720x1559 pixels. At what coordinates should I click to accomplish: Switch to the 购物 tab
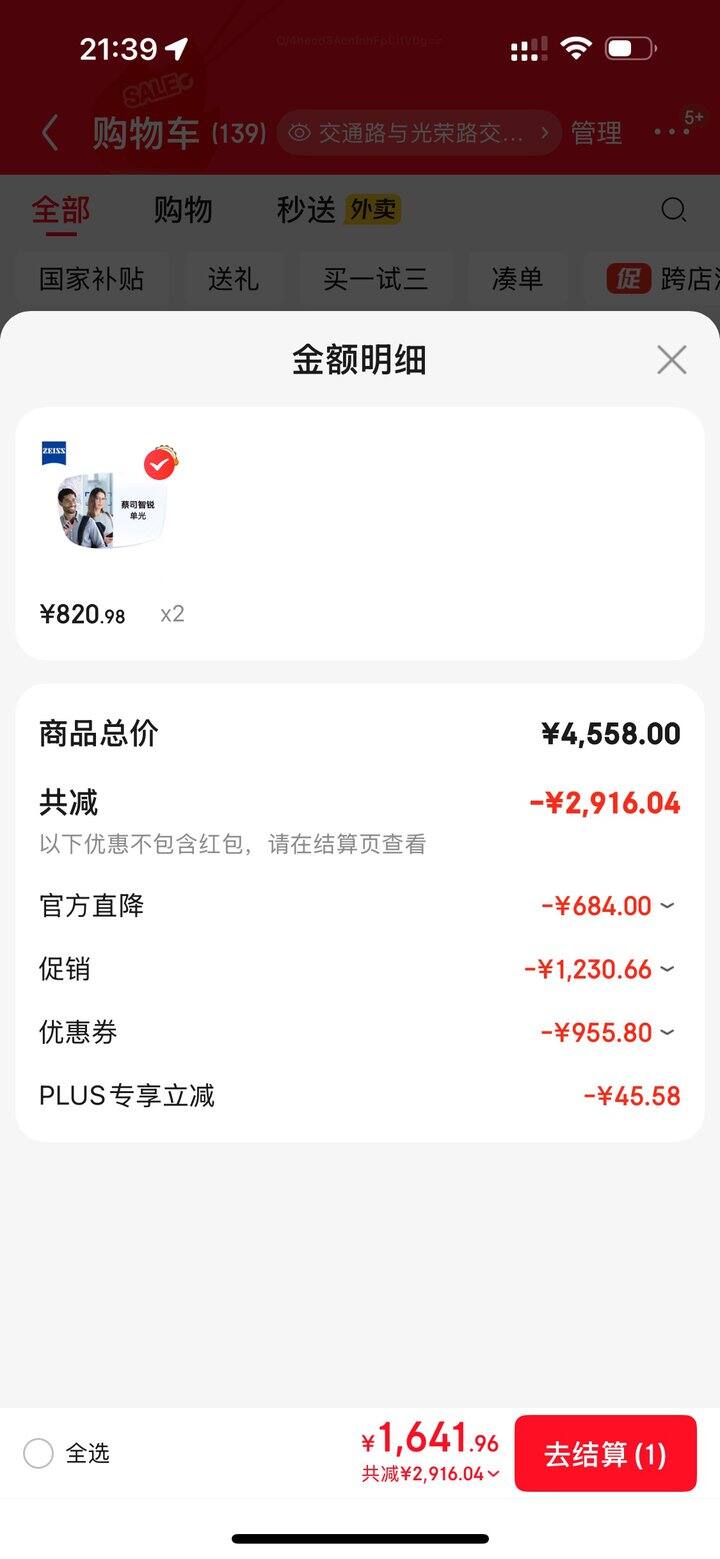pos(183,210)
